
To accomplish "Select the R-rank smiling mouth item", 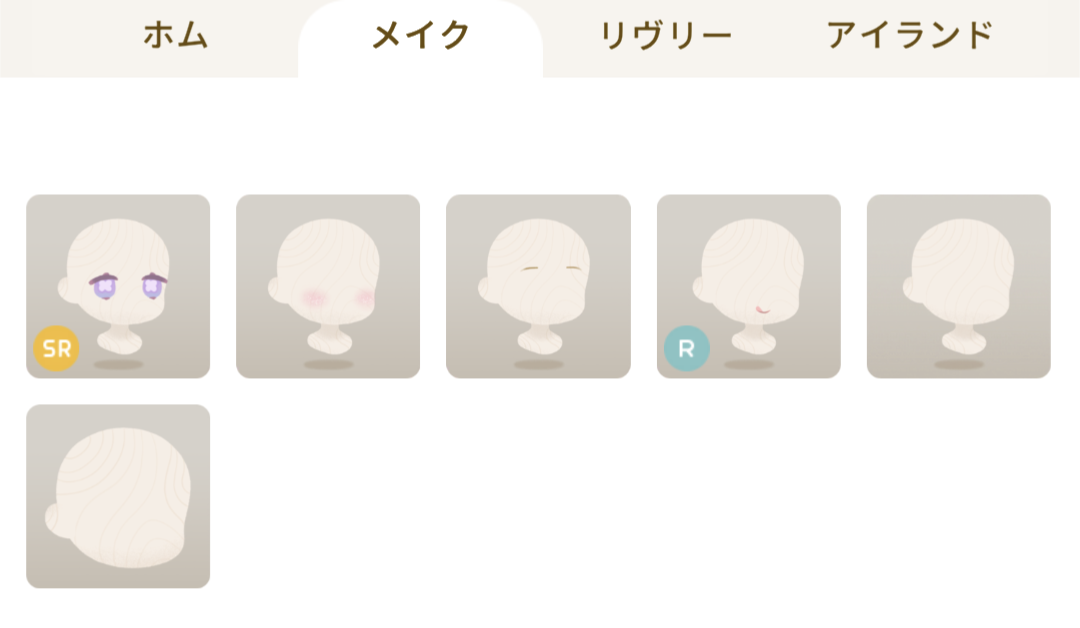I will [748, 286].
